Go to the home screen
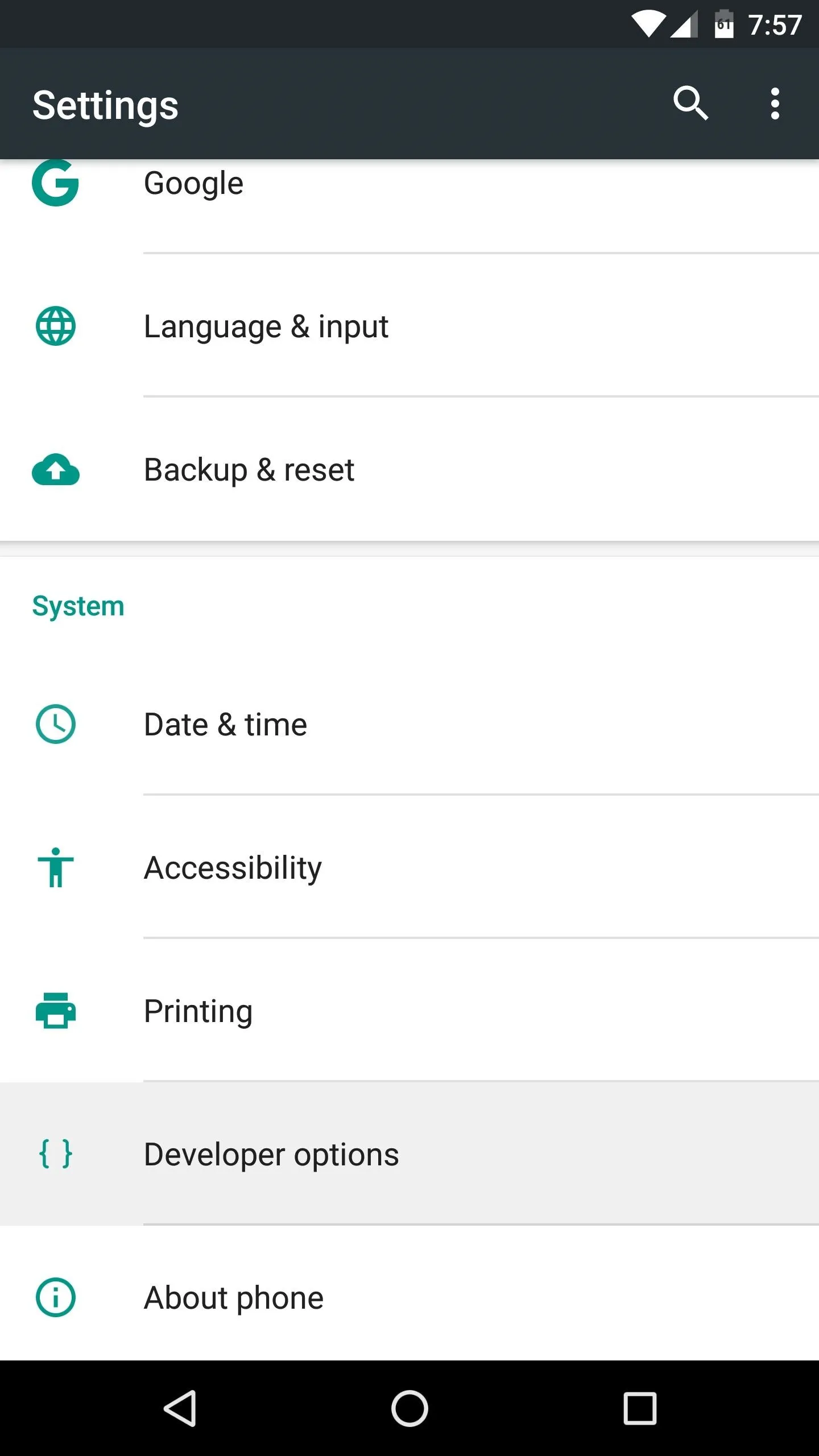This screenshot has width=819, height=1456. 409,1408
